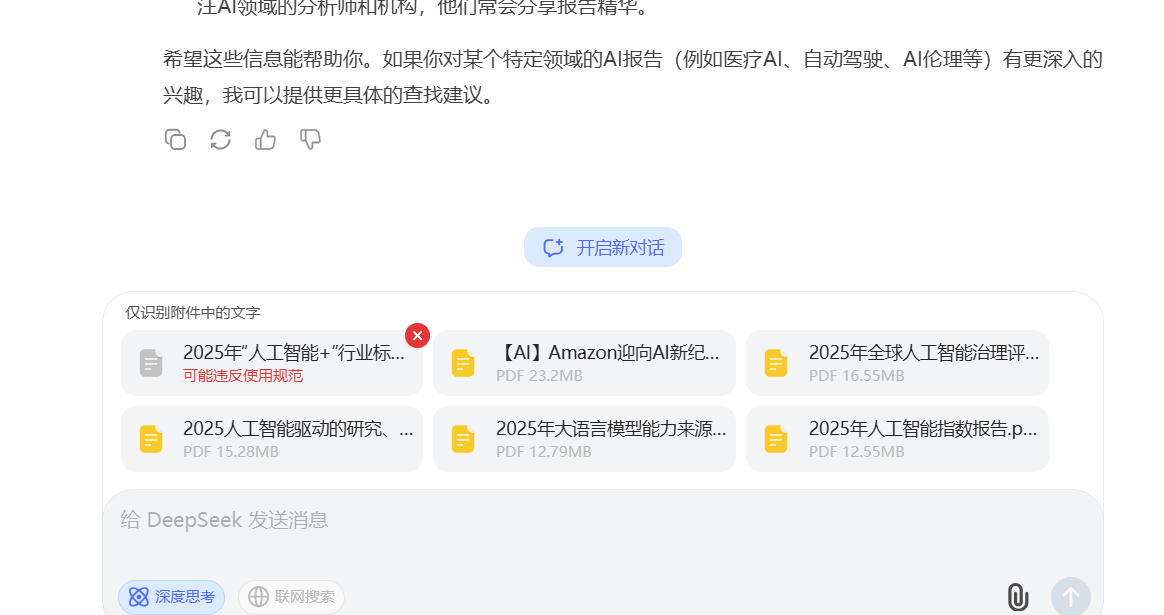Open the 2025年大语言模型能力来源 PDF attachment
1164x615 pixels.
584,439
